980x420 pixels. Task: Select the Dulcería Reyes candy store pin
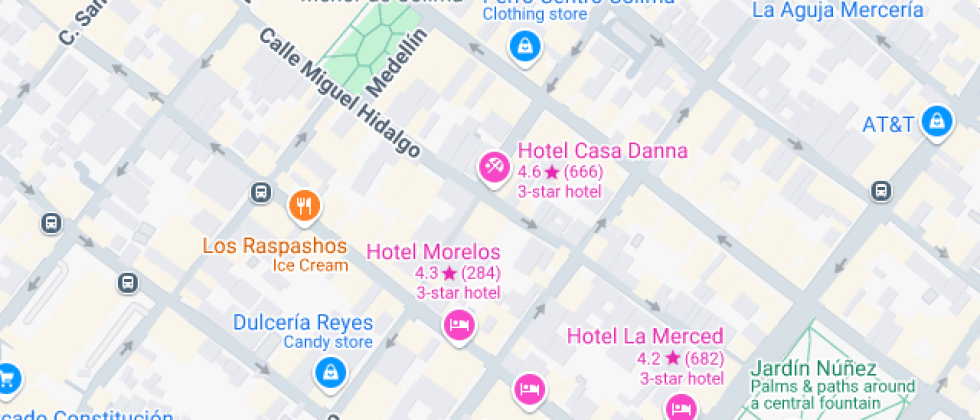(x=327, y=373)
